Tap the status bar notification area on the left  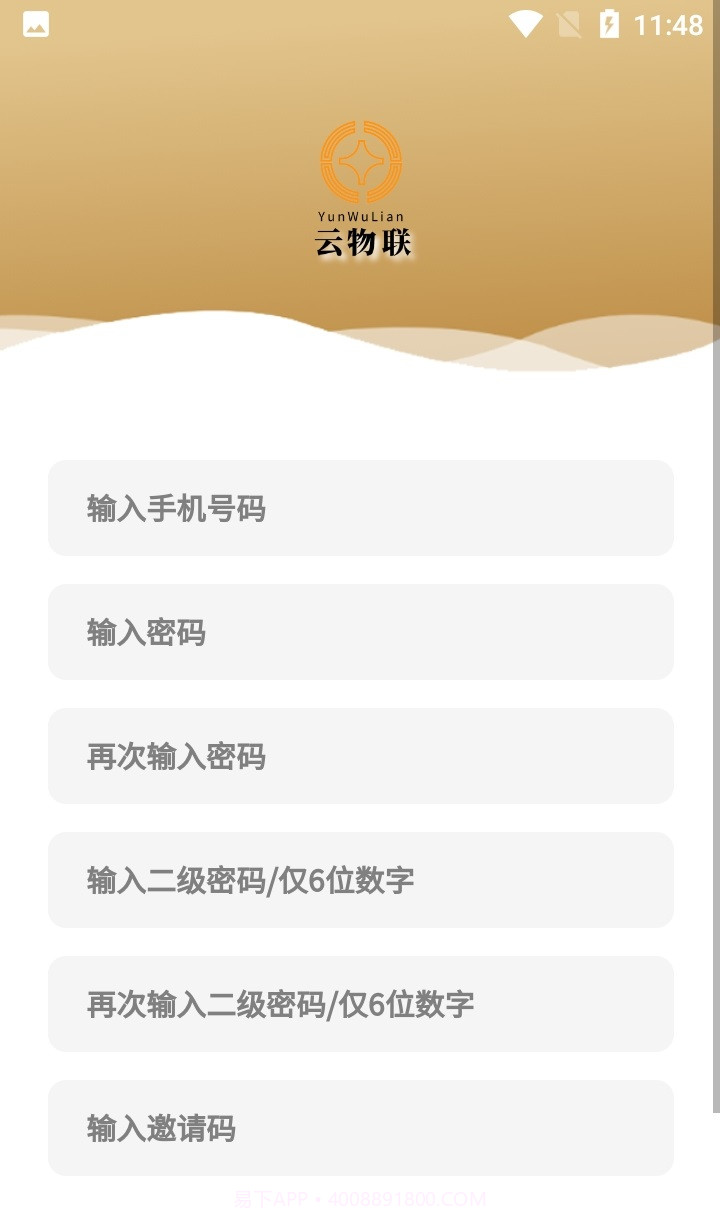35,24
